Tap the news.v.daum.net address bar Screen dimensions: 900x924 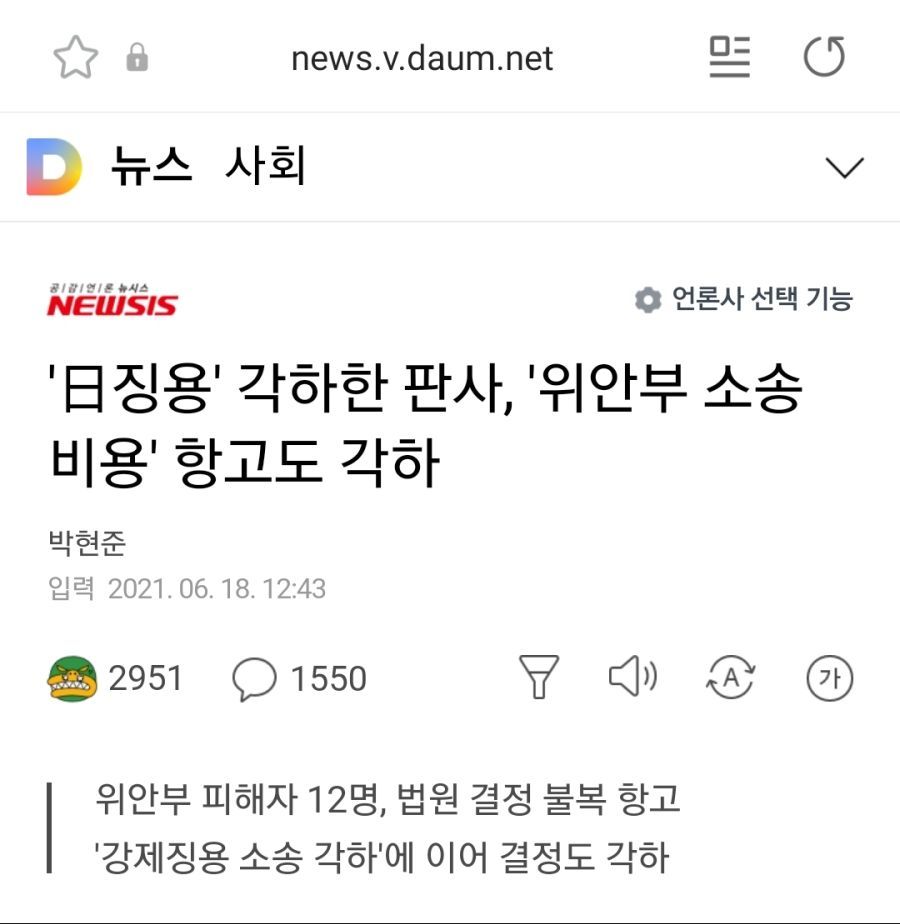(x=421, y=58)
